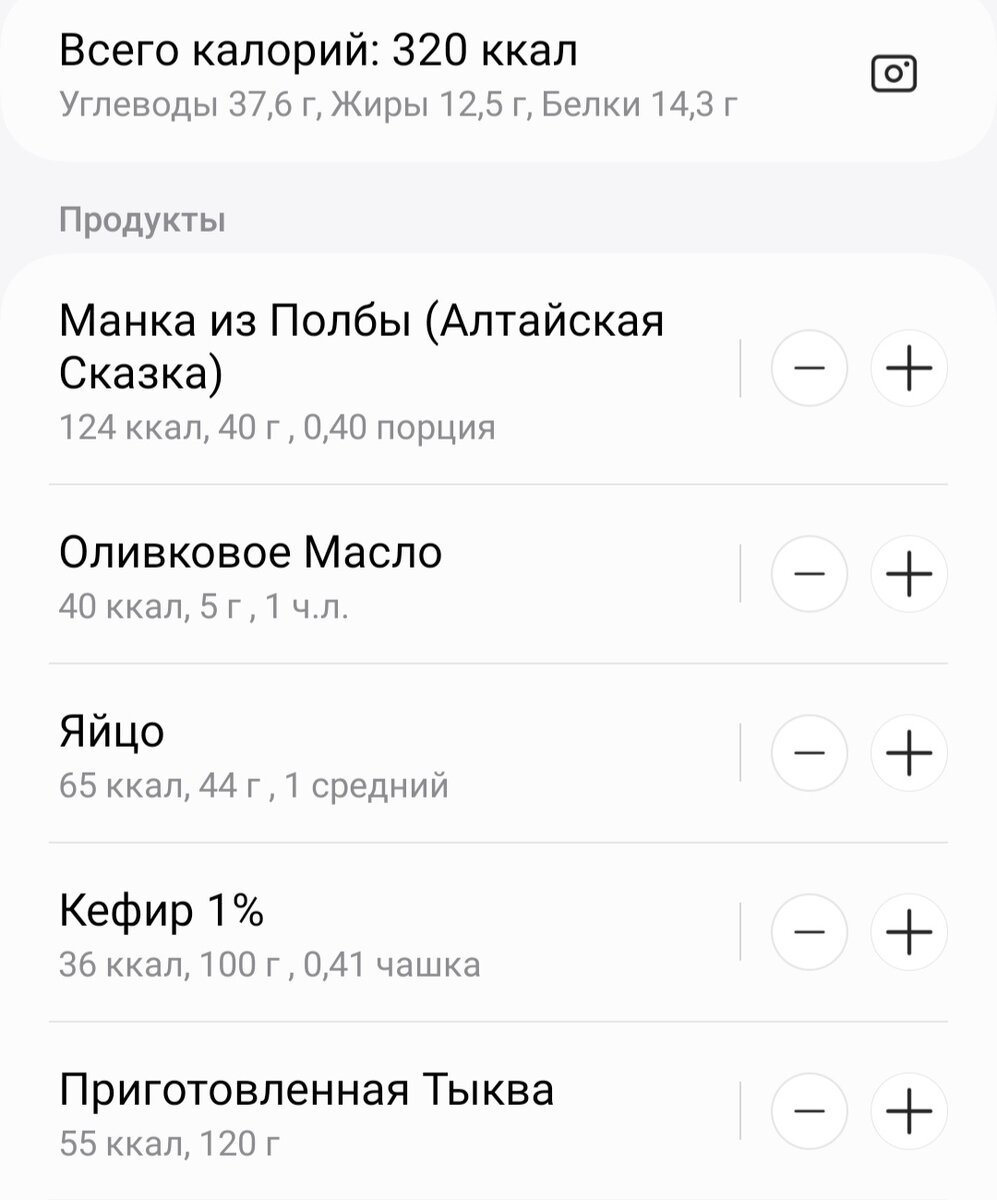997x1200 pixels.
Task: Open the Приготовленная Тыква entry
Action: click(305, 1112)
